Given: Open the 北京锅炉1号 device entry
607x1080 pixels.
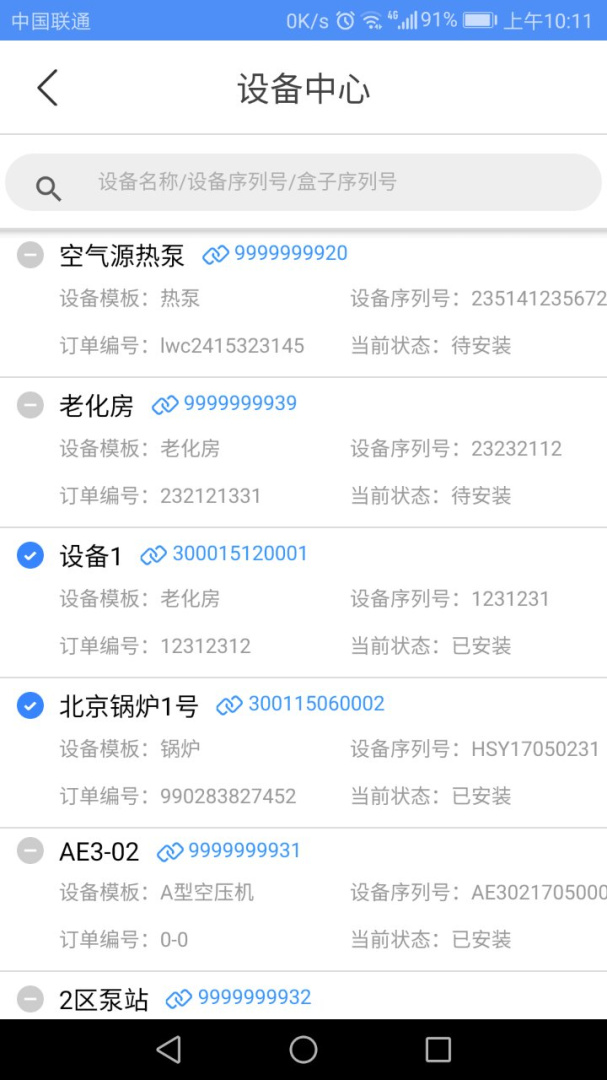Looking at the screenshot, I should click(x=128, y=706).
